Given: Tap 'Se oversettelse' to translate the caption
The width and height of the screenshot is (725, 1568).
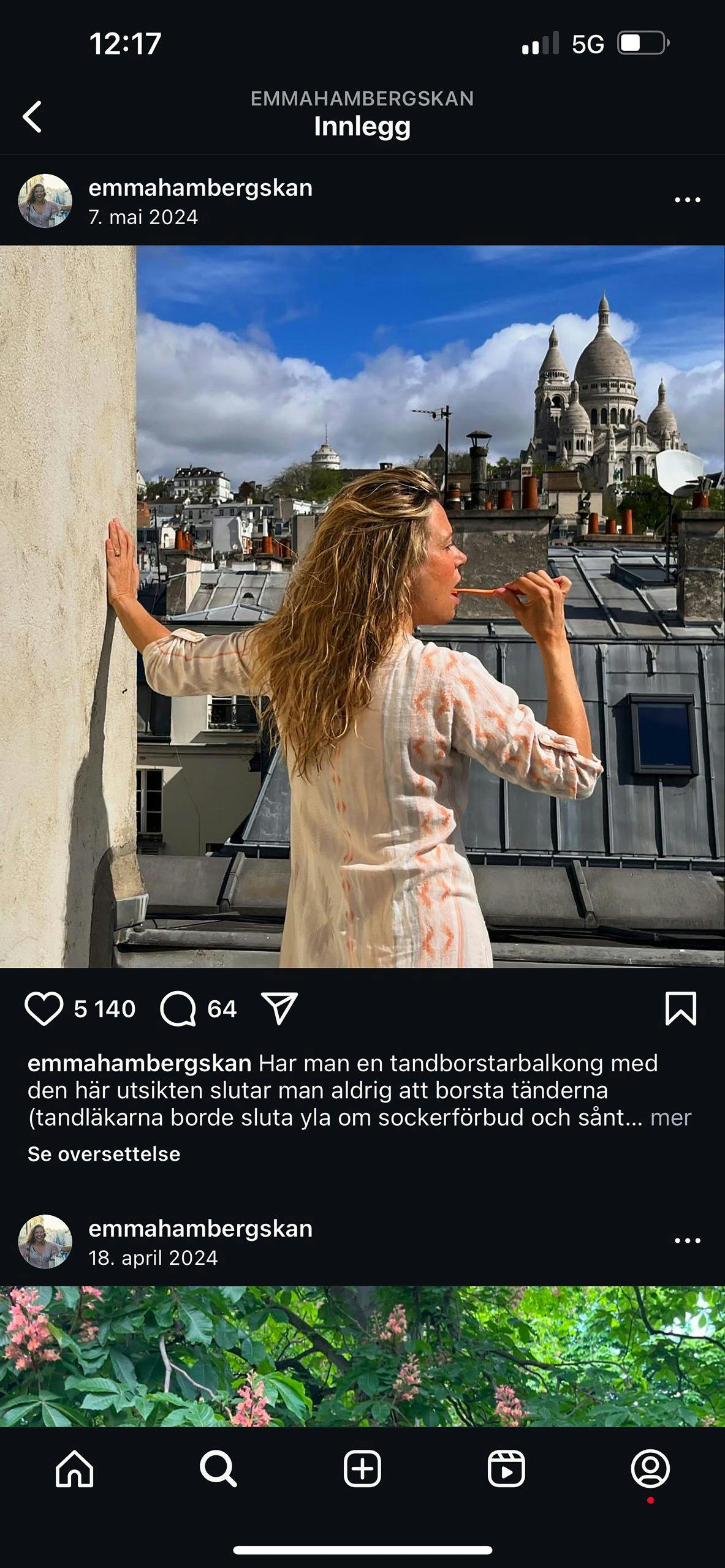Looking at the screenshot, I should click(x=104, y=1154).
